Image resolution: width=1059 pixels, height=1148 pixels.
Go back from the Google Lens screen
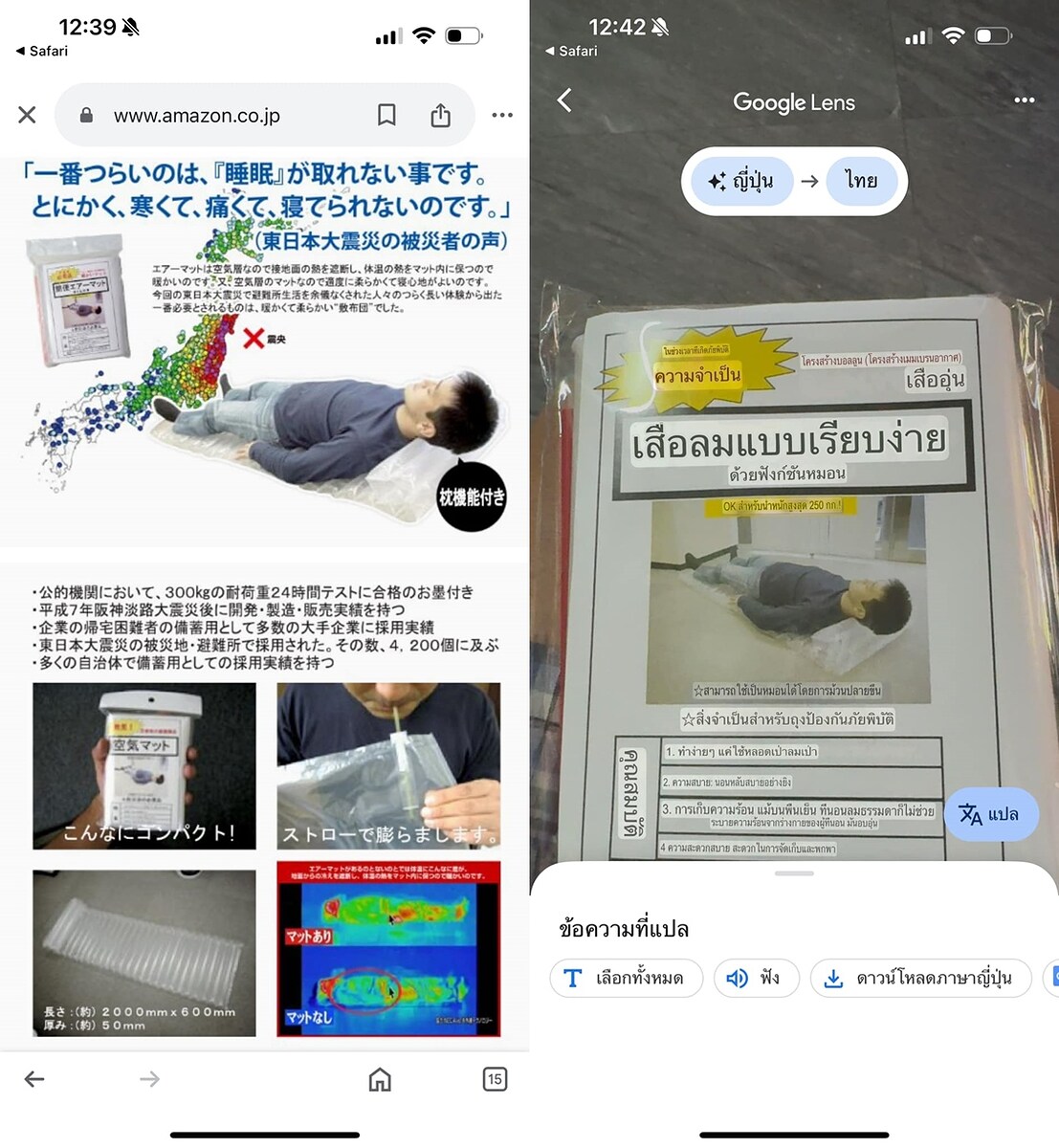coord(565,100)
